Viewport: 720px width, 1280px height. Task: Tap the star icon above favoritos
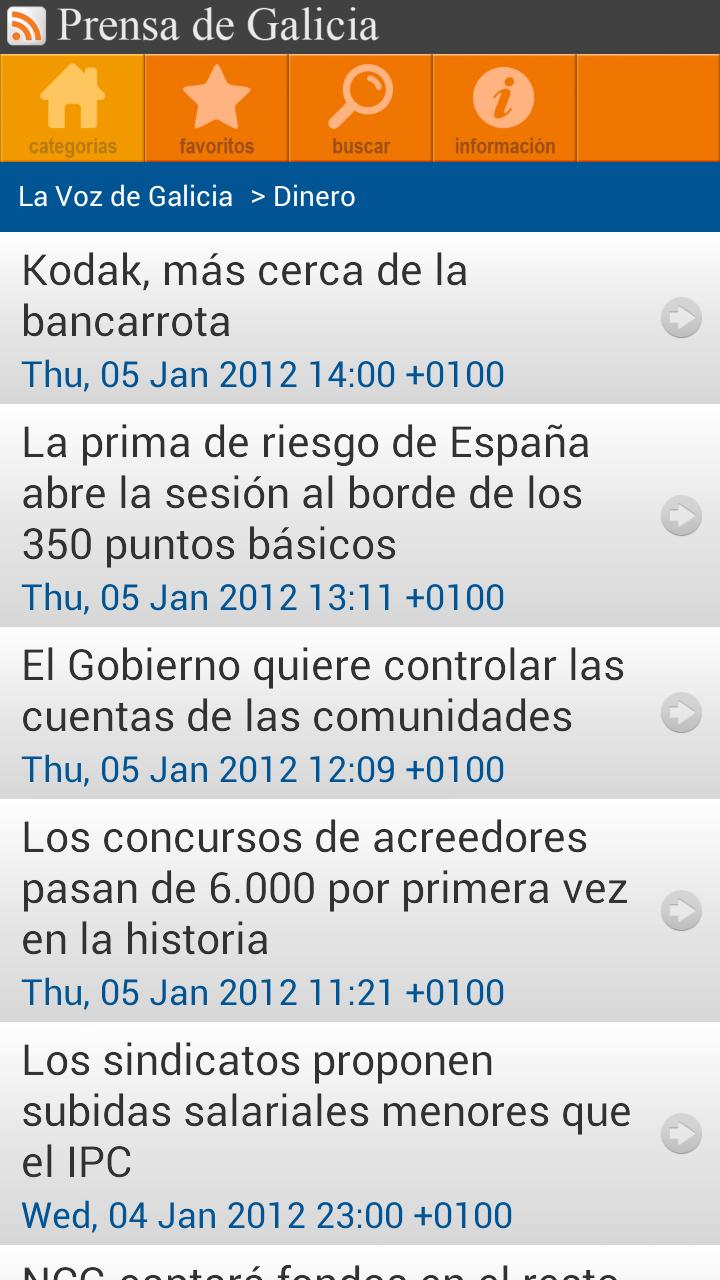(x=215, y=93)
